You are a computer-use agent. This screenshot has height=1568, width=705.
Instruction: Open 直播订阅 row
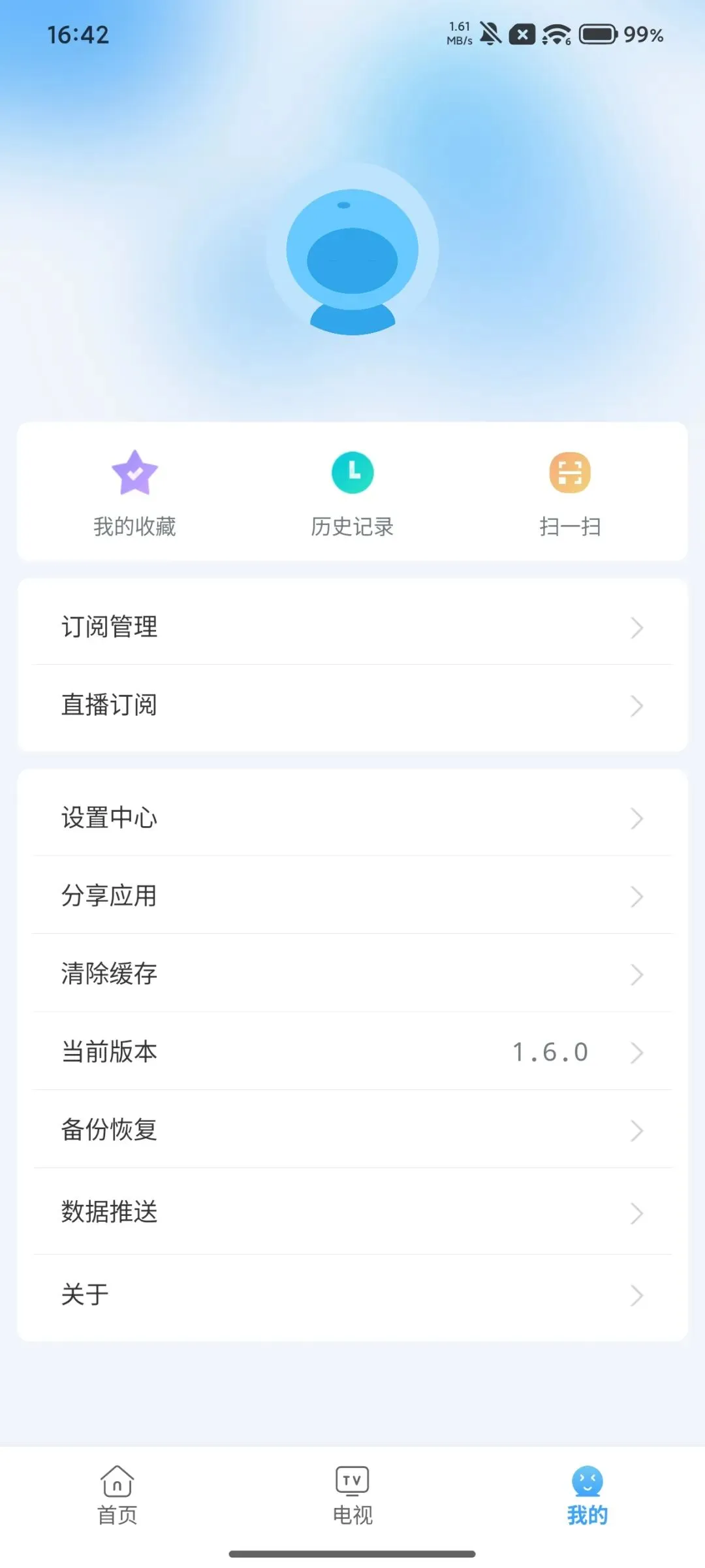pyautogui.click(x=352, y=705)
